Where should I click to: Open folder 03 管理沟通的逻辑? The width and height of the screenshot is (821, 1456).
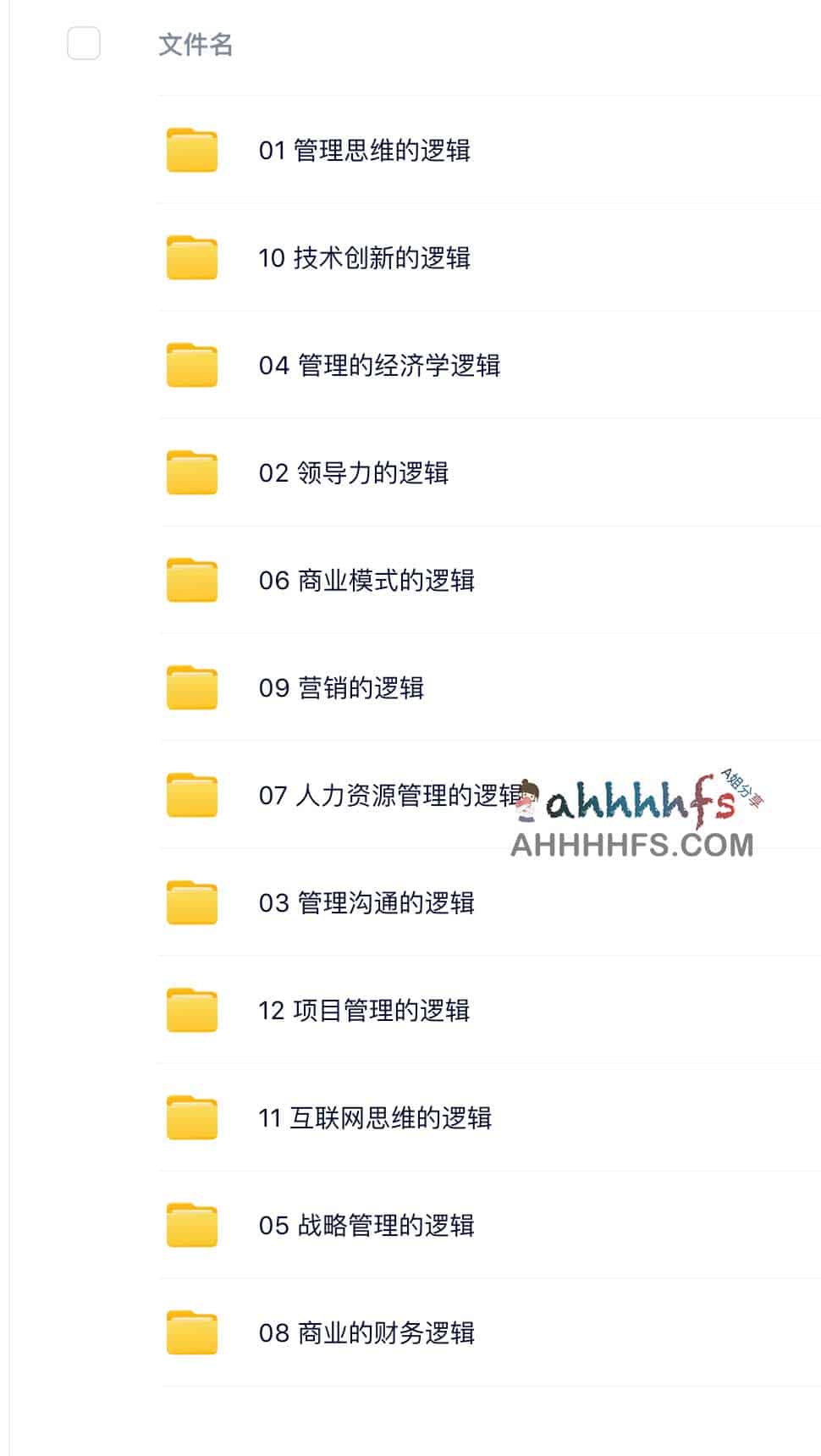[x=366, y=903]
